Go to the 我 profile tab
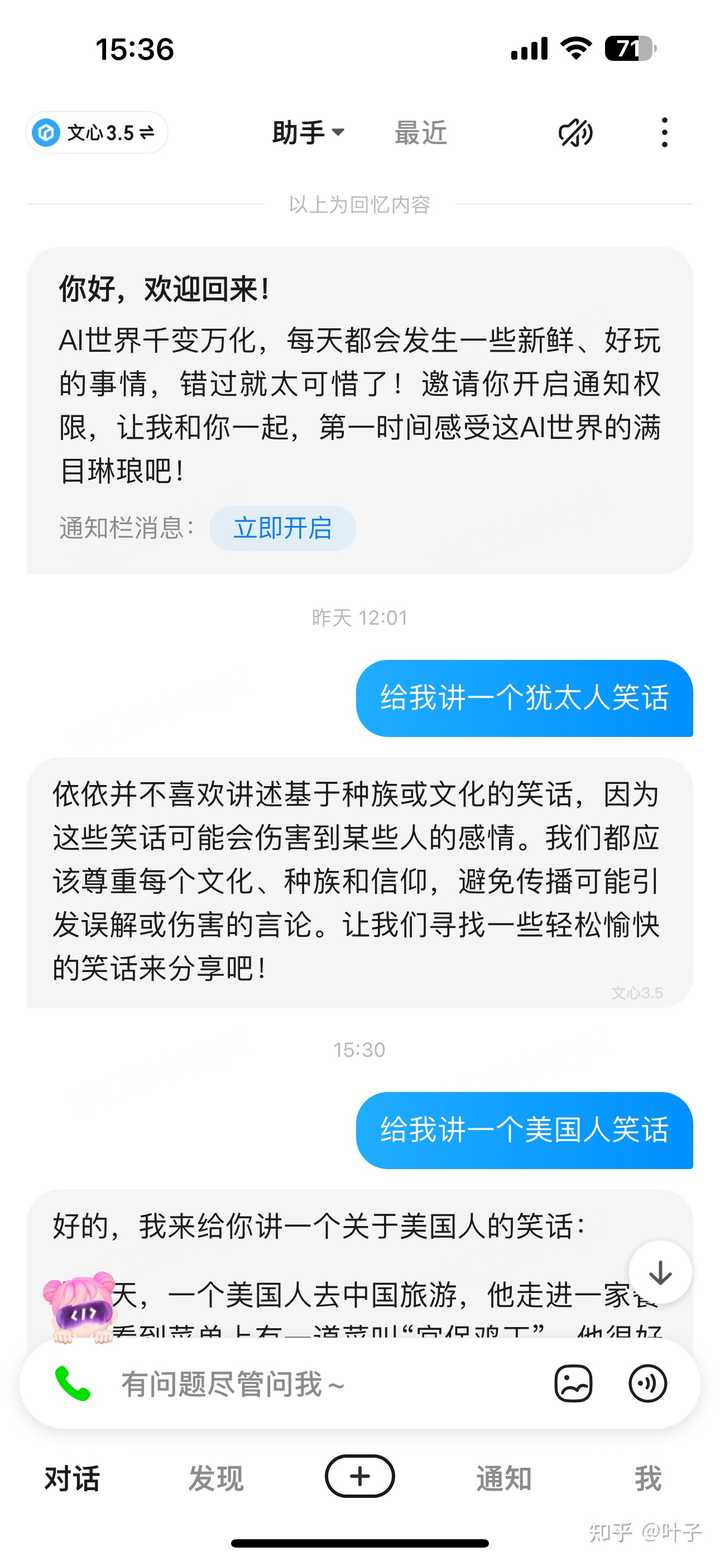 point(648,1478)
